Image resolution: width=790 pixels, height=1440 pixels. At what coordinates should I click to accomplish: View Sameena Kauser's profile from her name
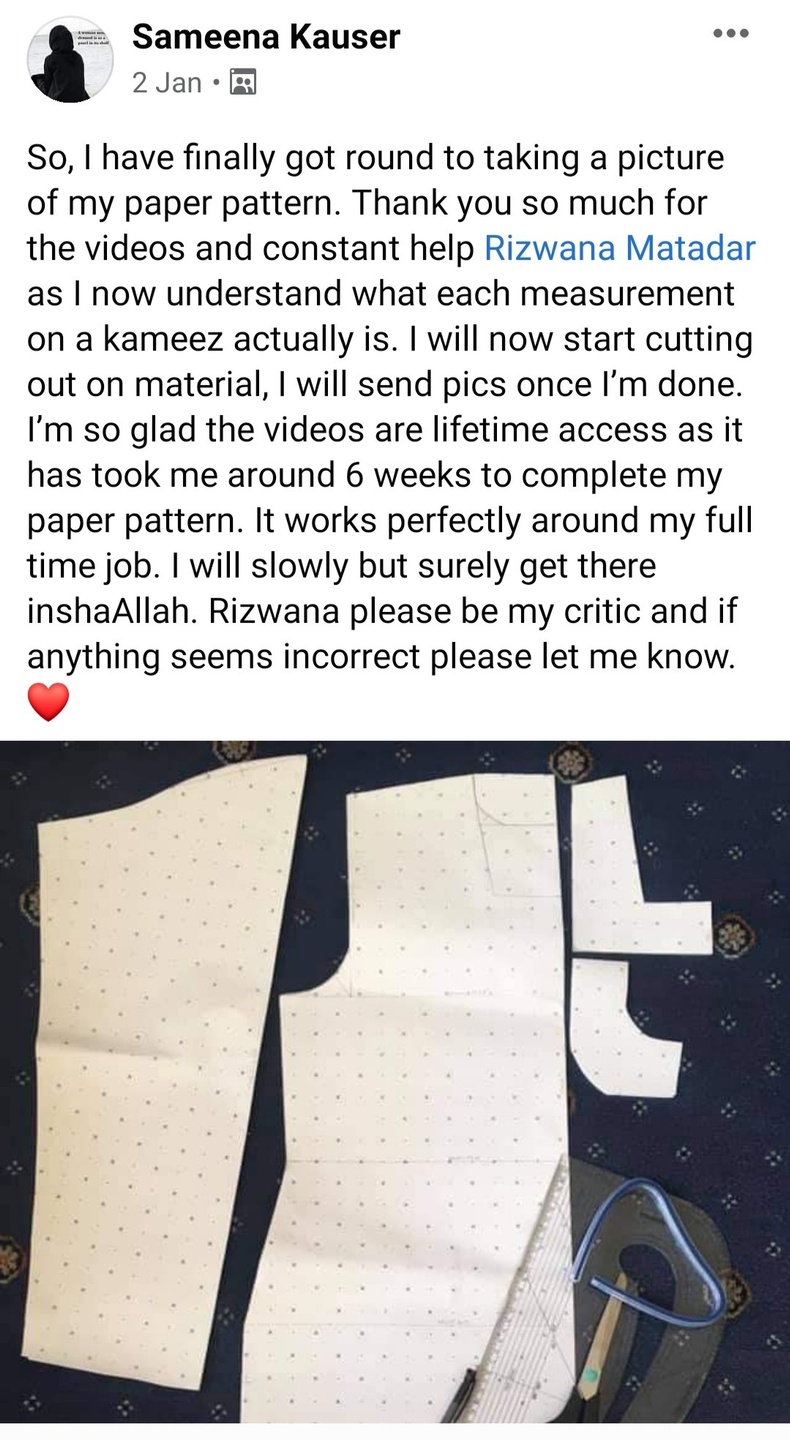(266, 37)
